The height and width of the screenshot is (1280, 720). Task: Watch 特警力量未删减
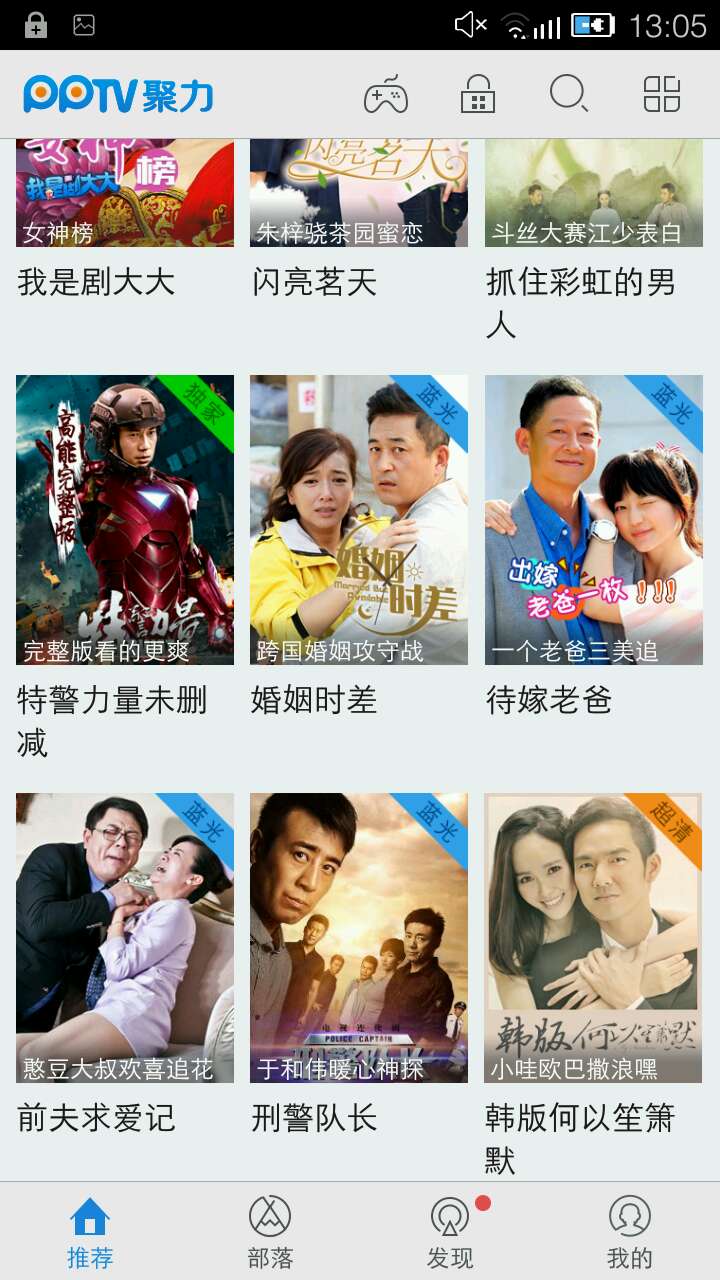click(x=125, y=520)
